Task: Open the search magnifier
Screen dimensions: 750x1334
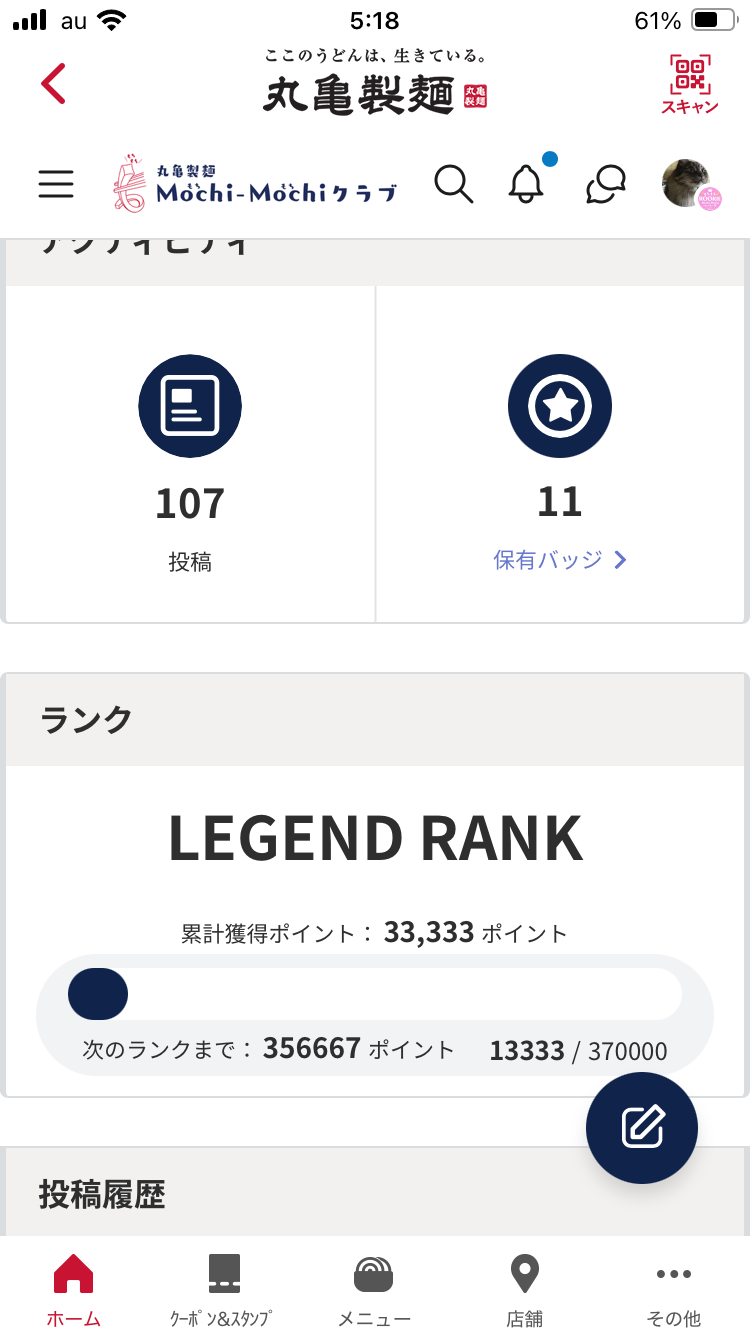Action: [x=453, y=184]
